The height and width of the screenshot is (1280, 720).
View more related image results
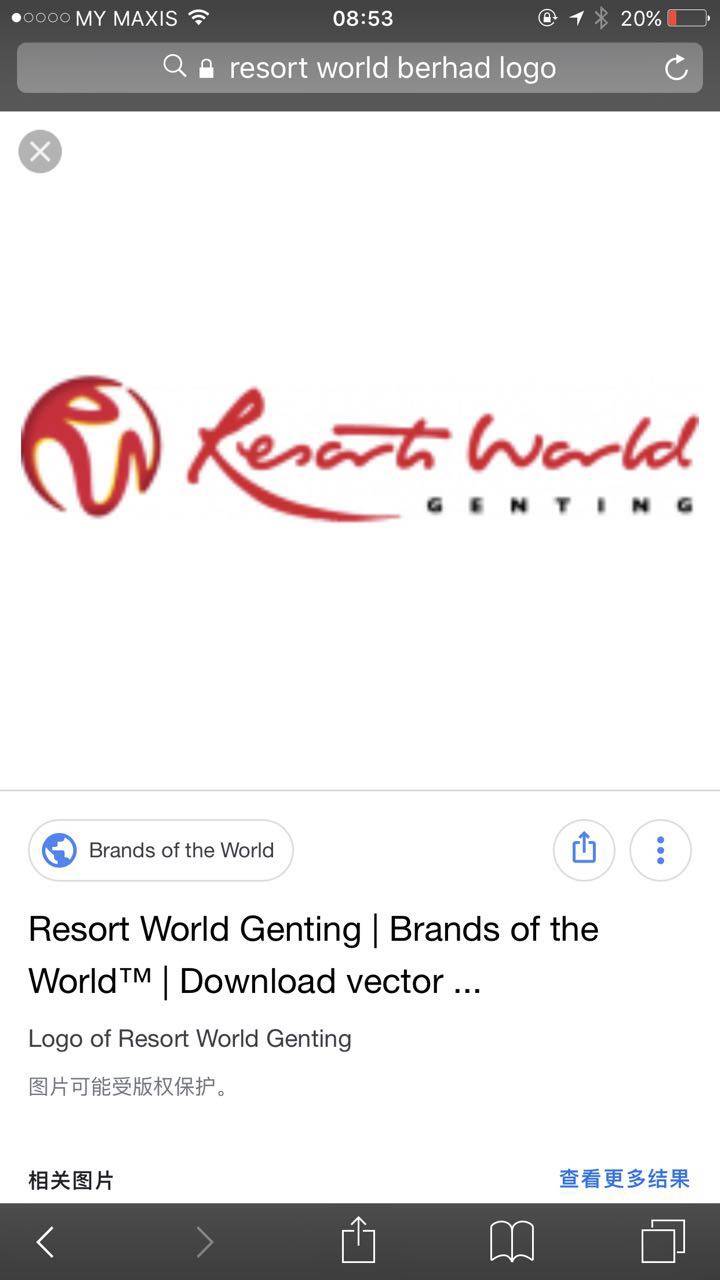pos(624,1179)
